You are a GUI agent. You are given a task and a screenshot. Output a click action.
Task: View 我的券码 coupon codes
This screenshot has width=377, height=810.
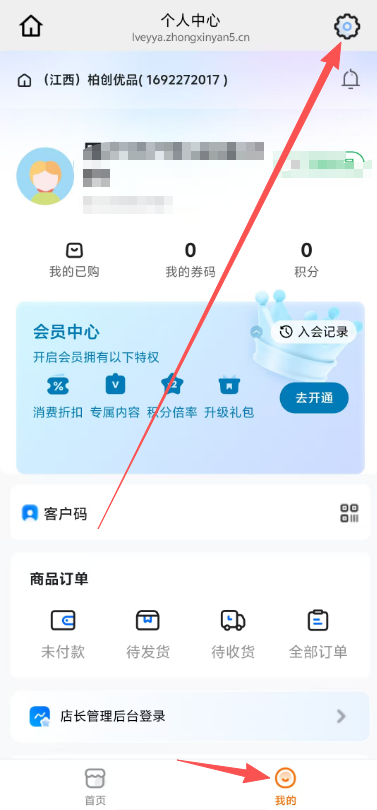[190, 261]
